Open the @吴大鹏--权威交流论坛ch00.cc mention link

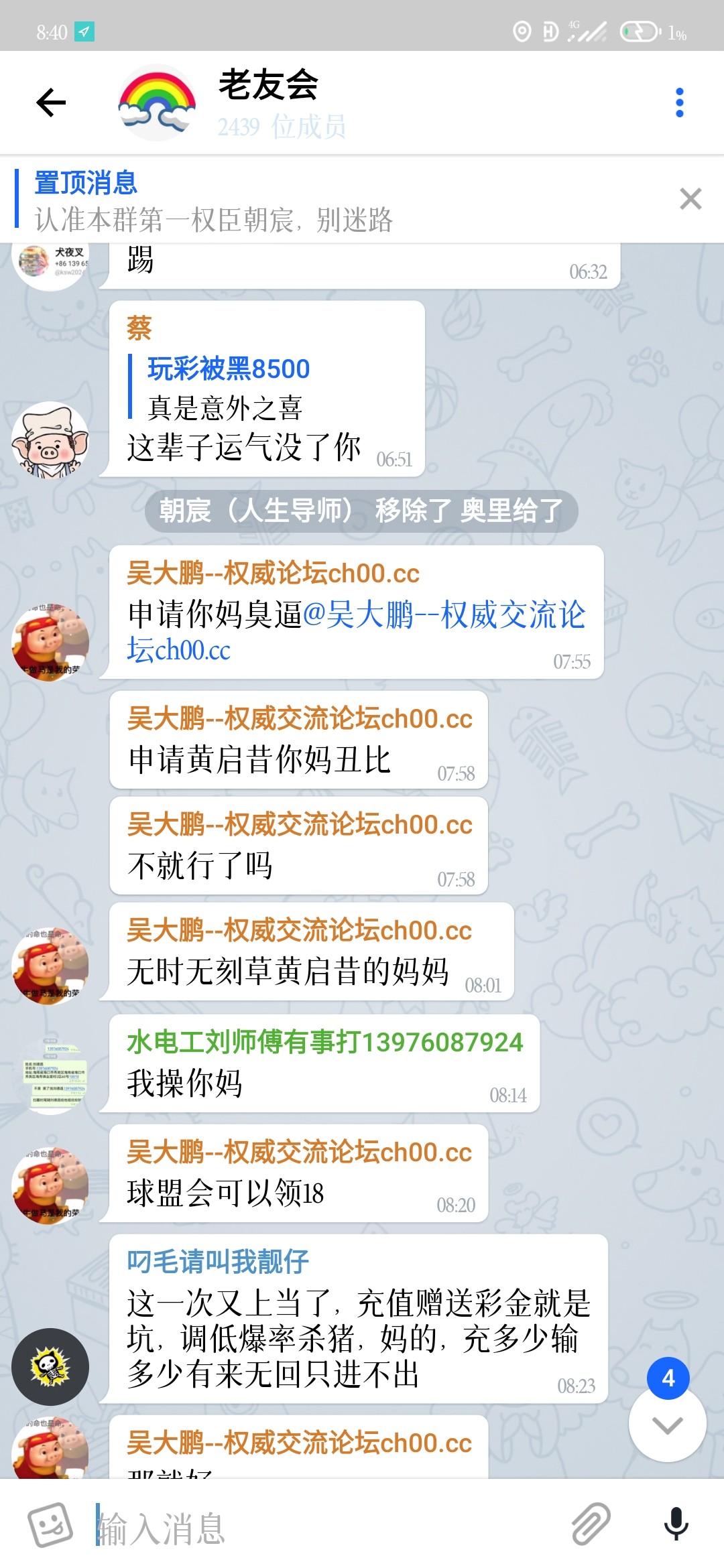click(x=442, y=615)
